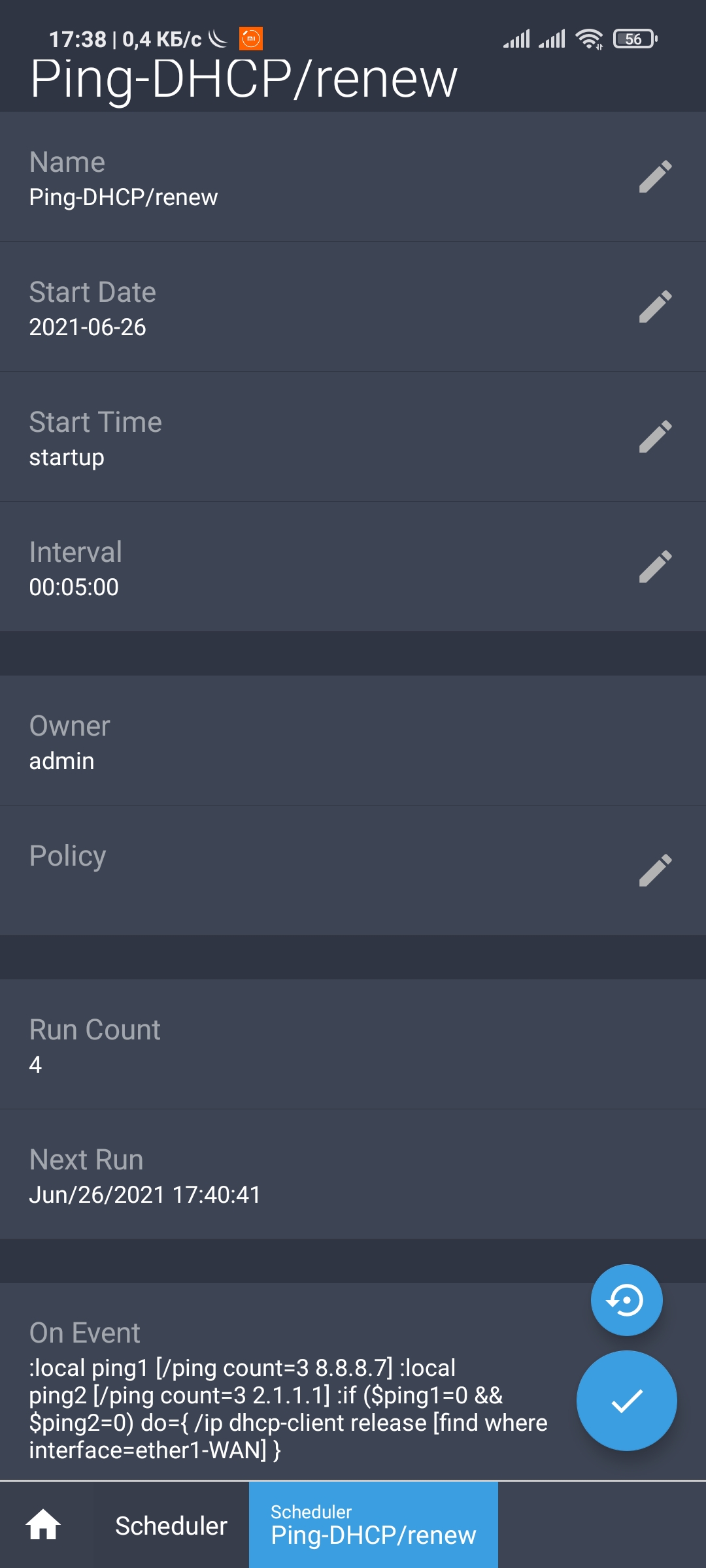This screenshot has width=706, height=1568.
Task: Edit the Policy field
Action: pyautogui.click(x=655, y=870)
